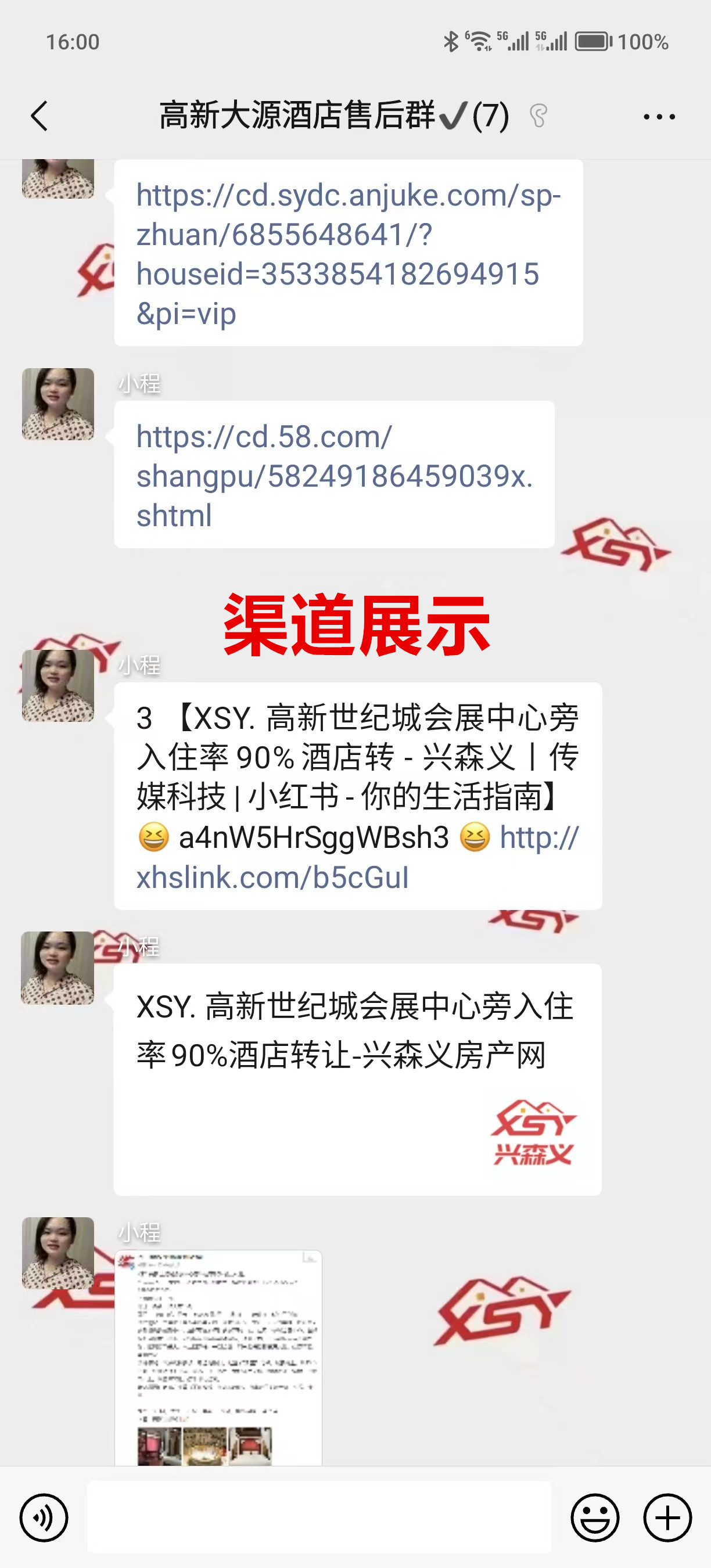Open the cd.58.com shangpu link
The height and width of the screenshot is (1568, 711).
pos(333,476)
